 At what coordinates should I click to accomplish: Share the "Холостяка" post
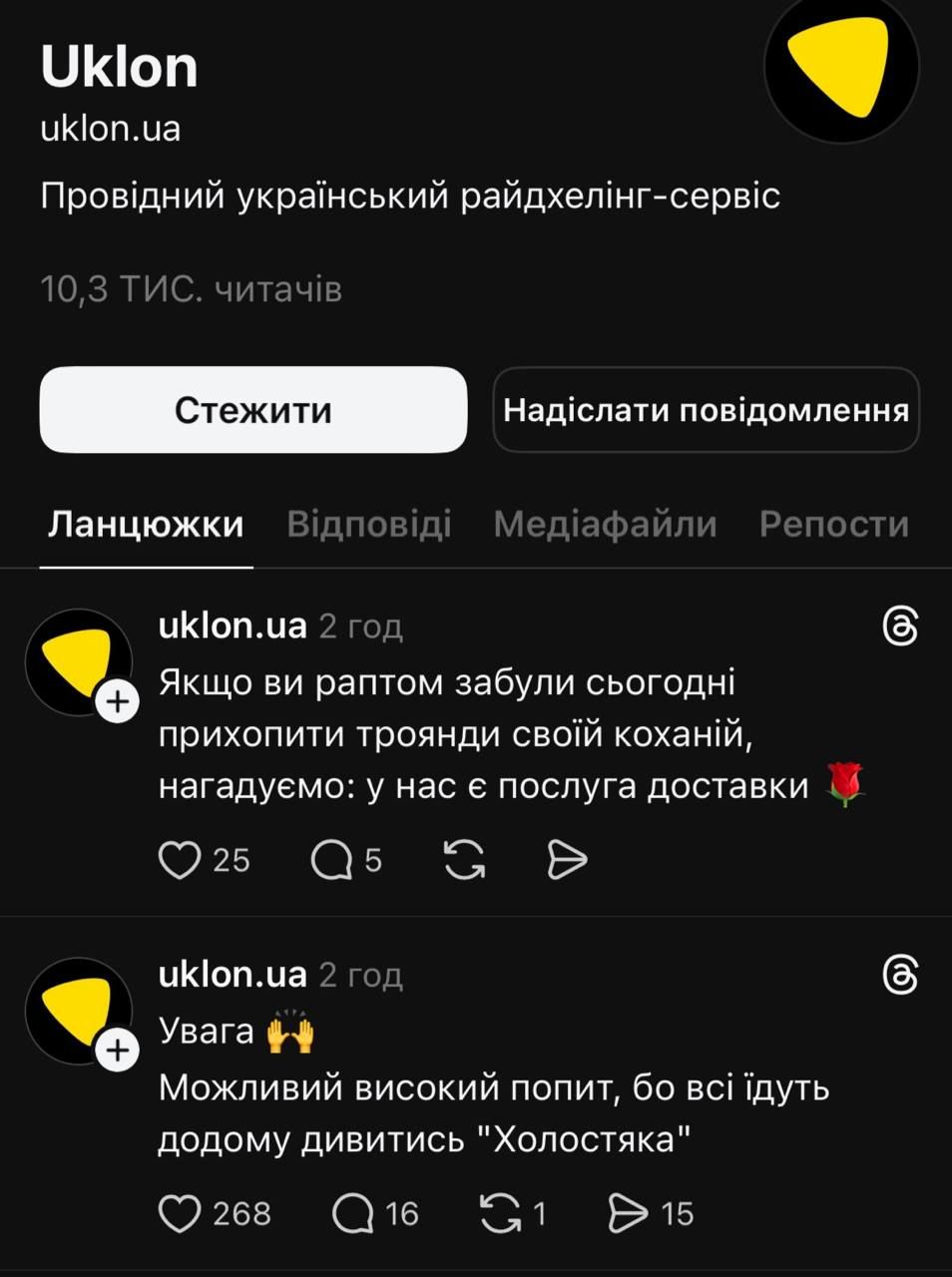(628, 1213)
